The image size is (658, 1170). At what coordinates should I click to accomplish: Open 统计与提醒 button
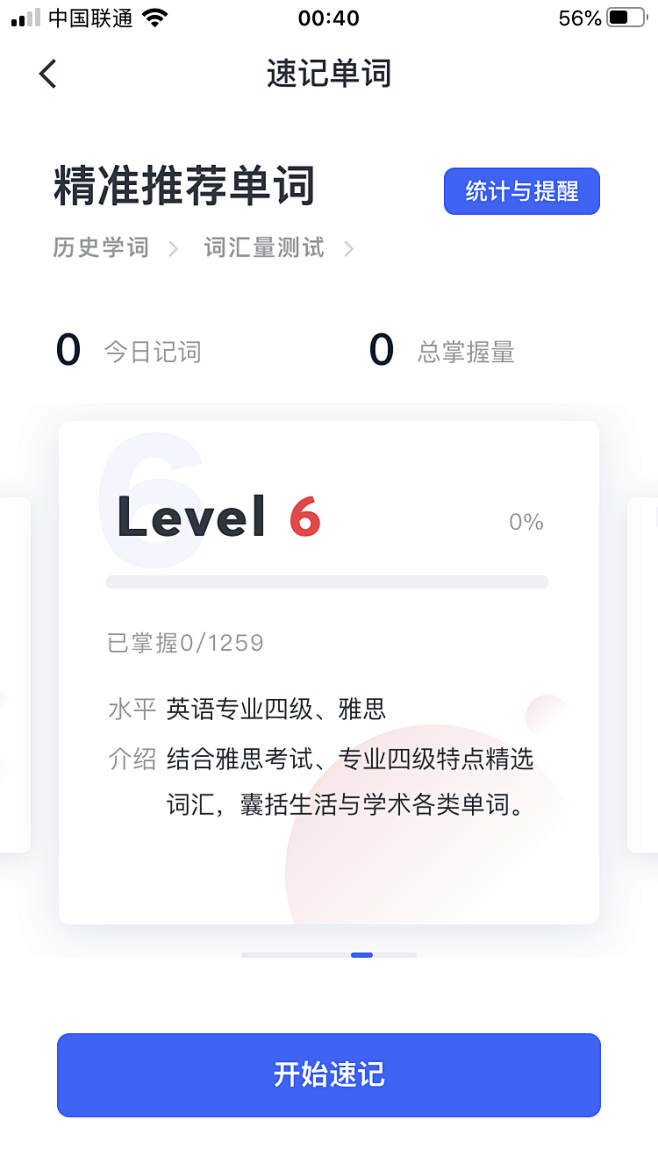(521, 191)
